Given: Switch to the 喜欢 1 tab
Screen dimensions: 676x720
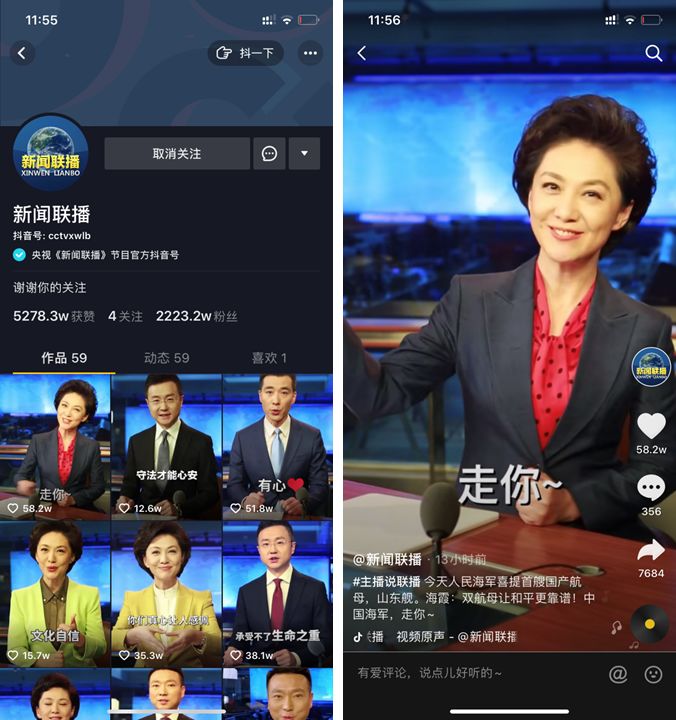Looking at the screenshot, I should (x=268, y=357).
